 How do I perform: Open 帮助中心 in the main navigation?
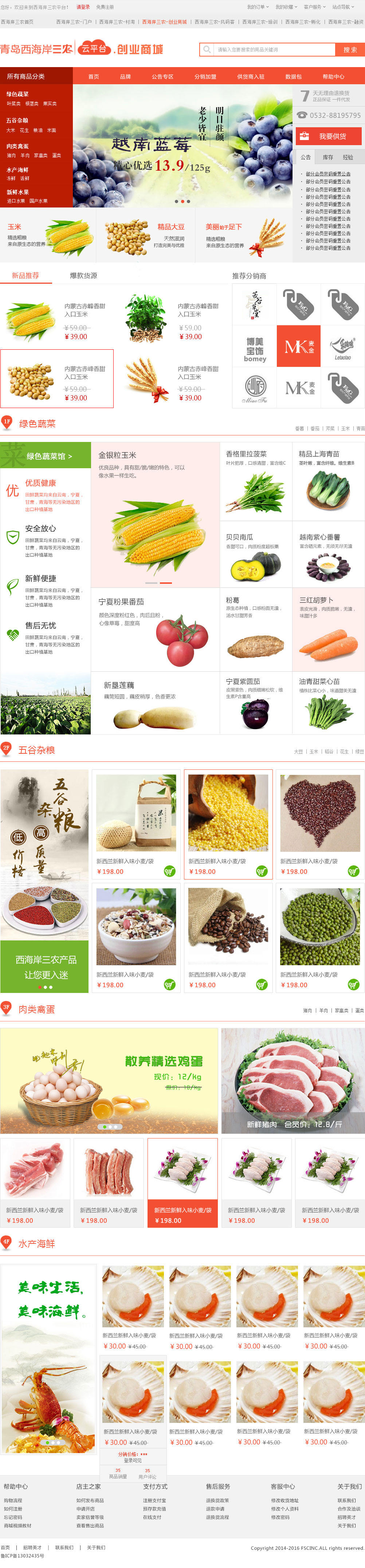(x=333, y=77)
